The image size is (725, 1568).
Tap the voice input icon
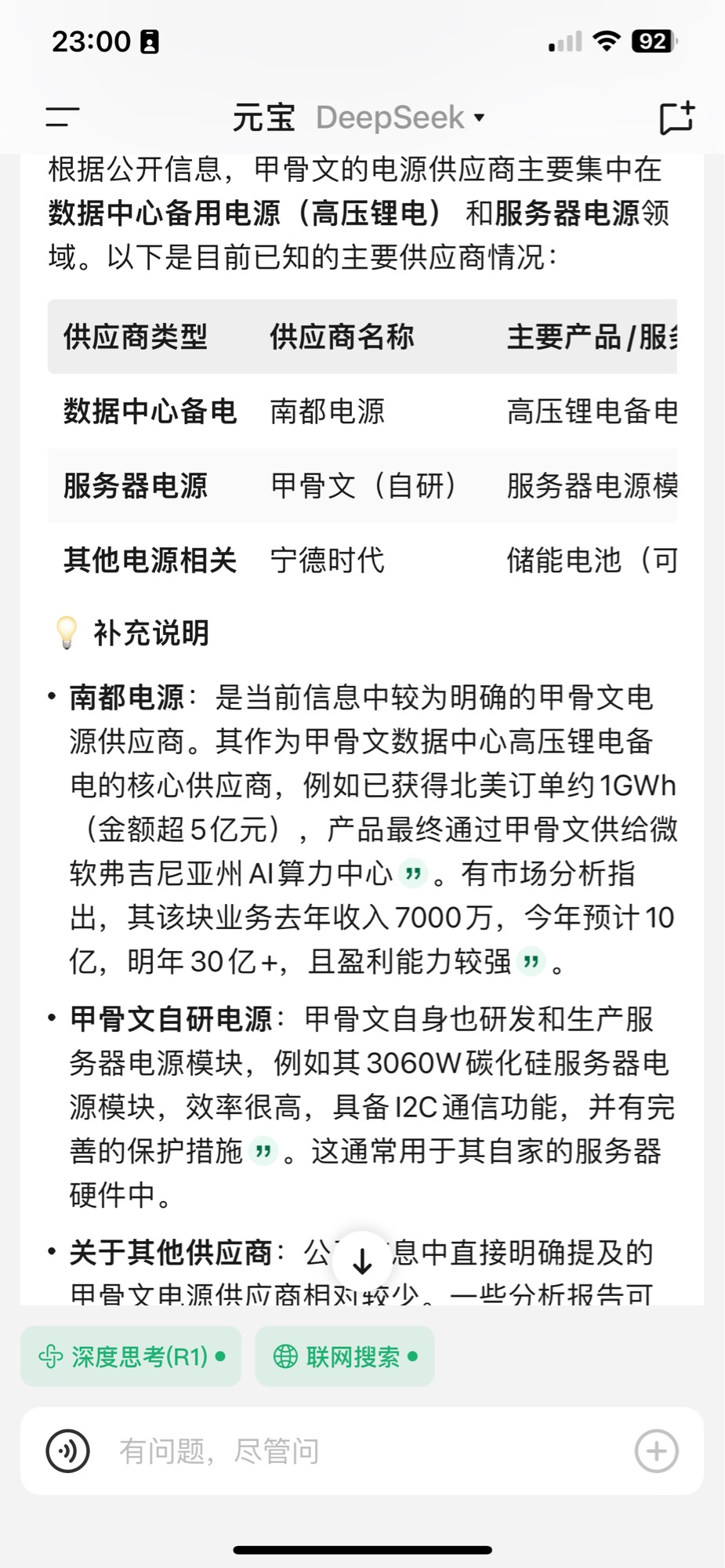point(68,1451)
